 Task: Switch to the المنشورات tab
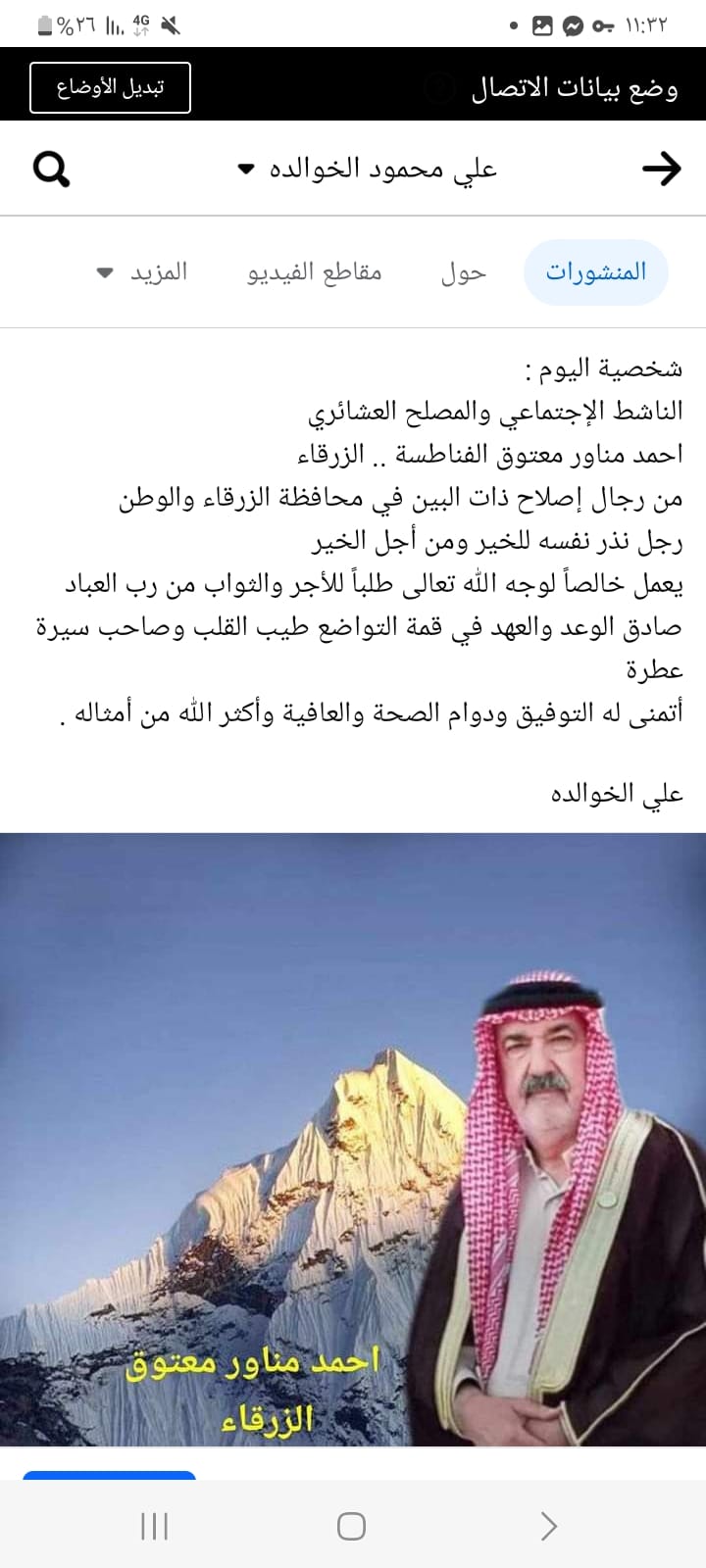(596, 271)
